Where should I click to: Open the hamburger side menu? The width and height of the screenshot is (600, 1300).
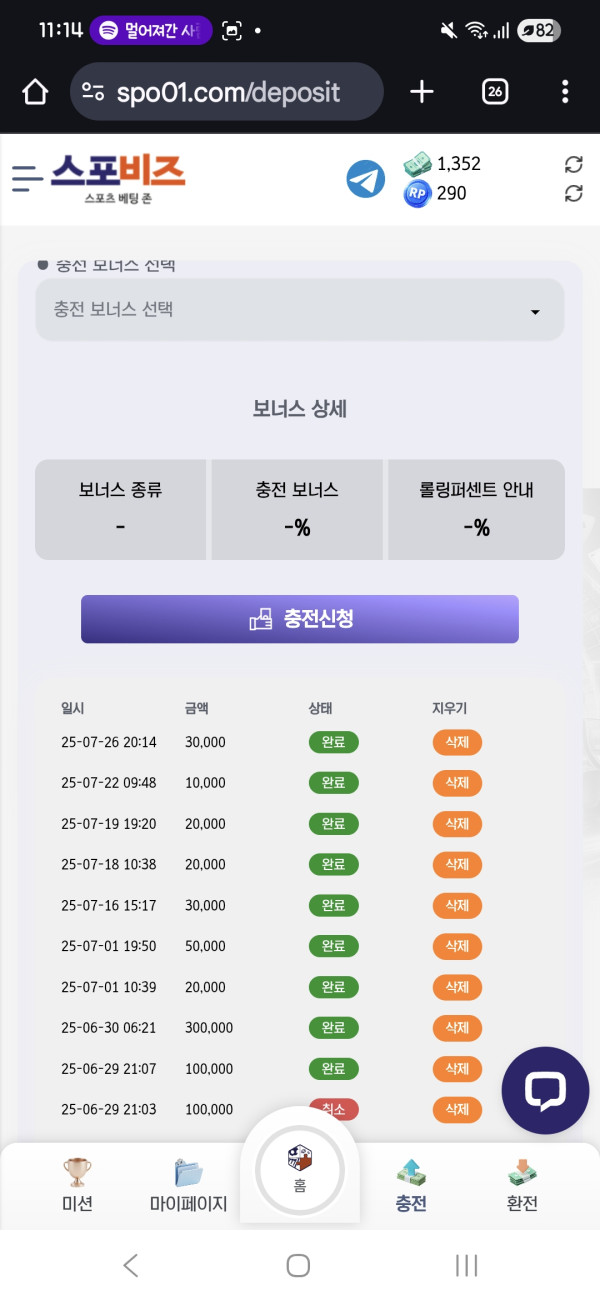click(27, 178)
